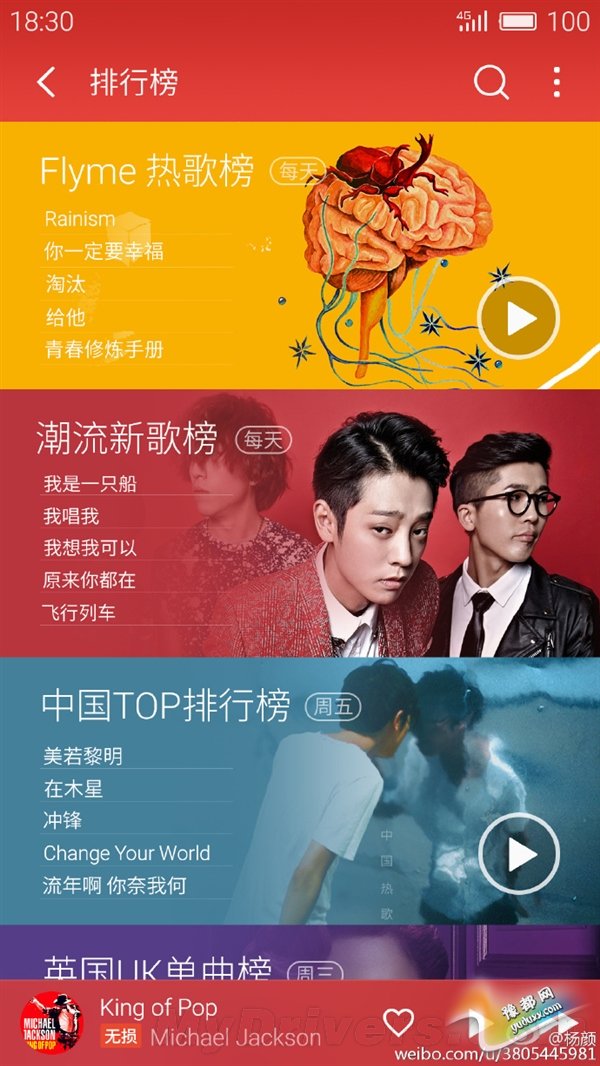
Task: Play the 中国TOP排行榜 chart
Action: tap(518, 853)
